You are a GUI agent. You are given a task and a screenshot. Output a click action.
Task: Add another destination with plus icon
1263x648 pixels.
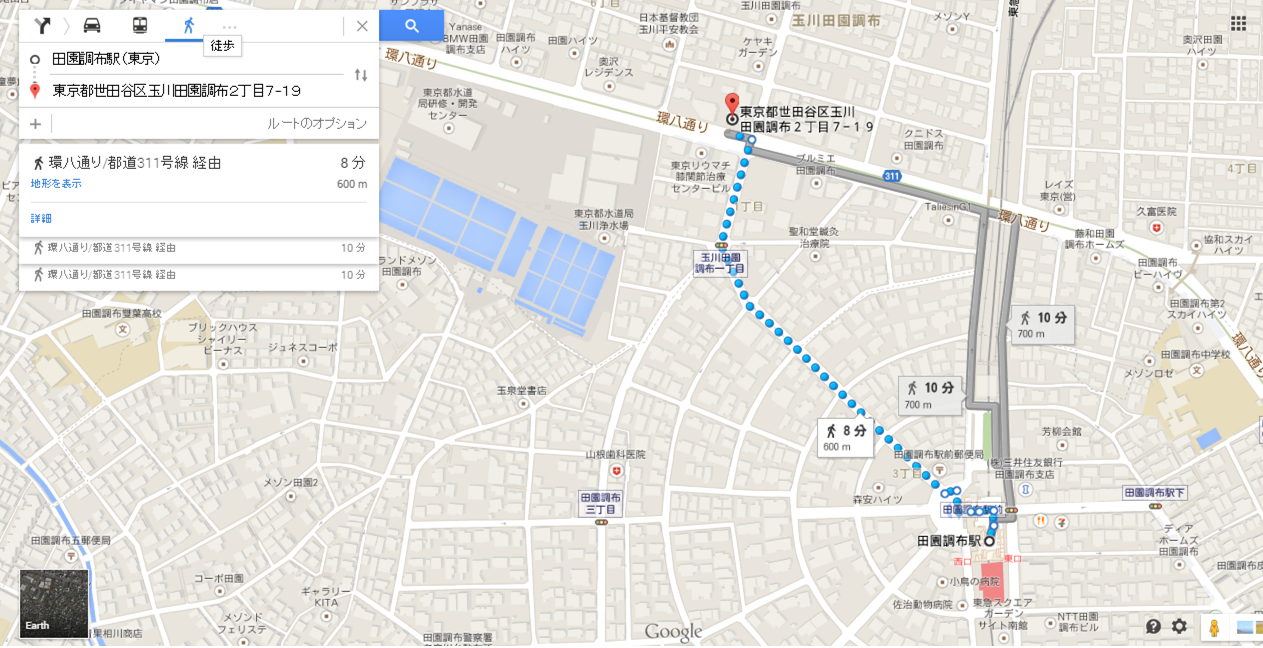35,124
